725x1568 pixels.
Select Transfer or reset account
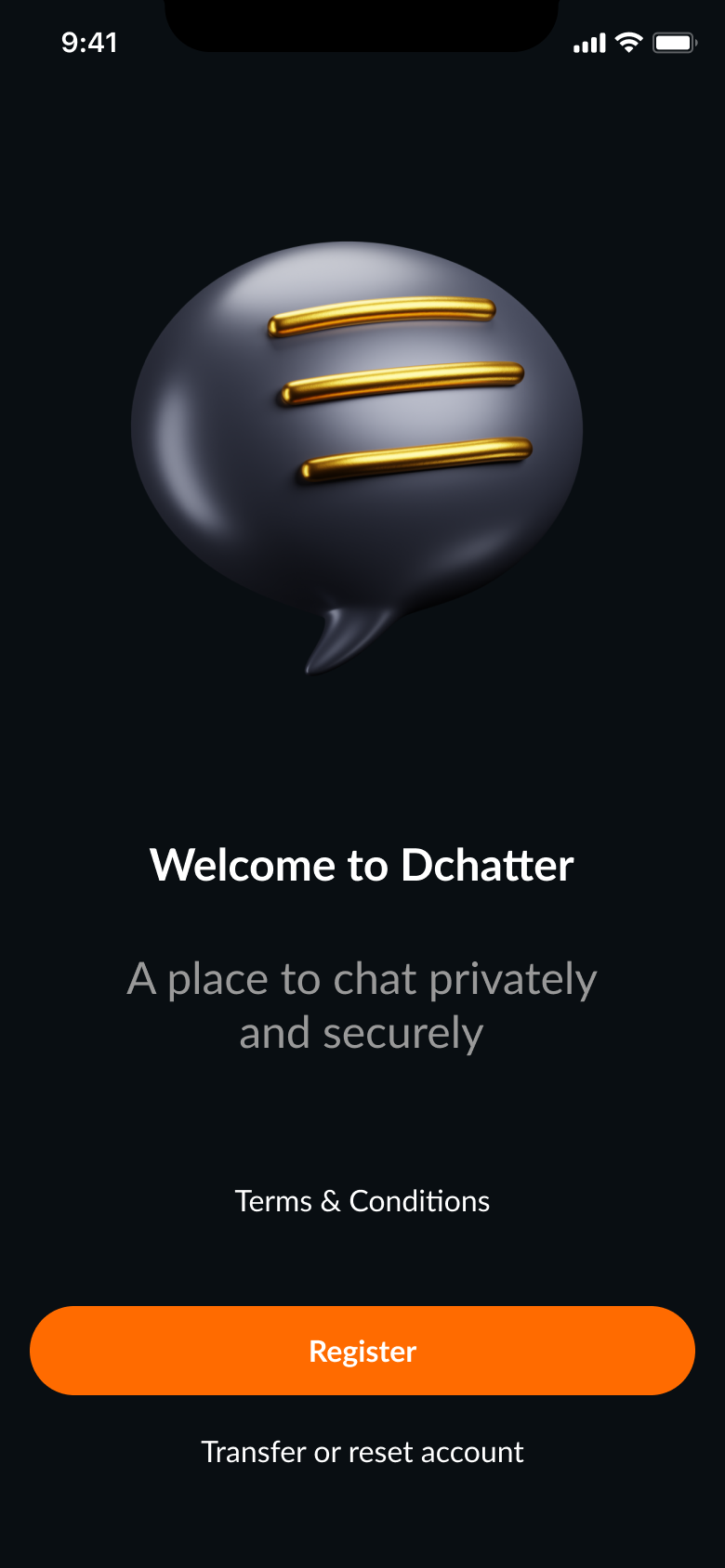[x=362, y=1452]
